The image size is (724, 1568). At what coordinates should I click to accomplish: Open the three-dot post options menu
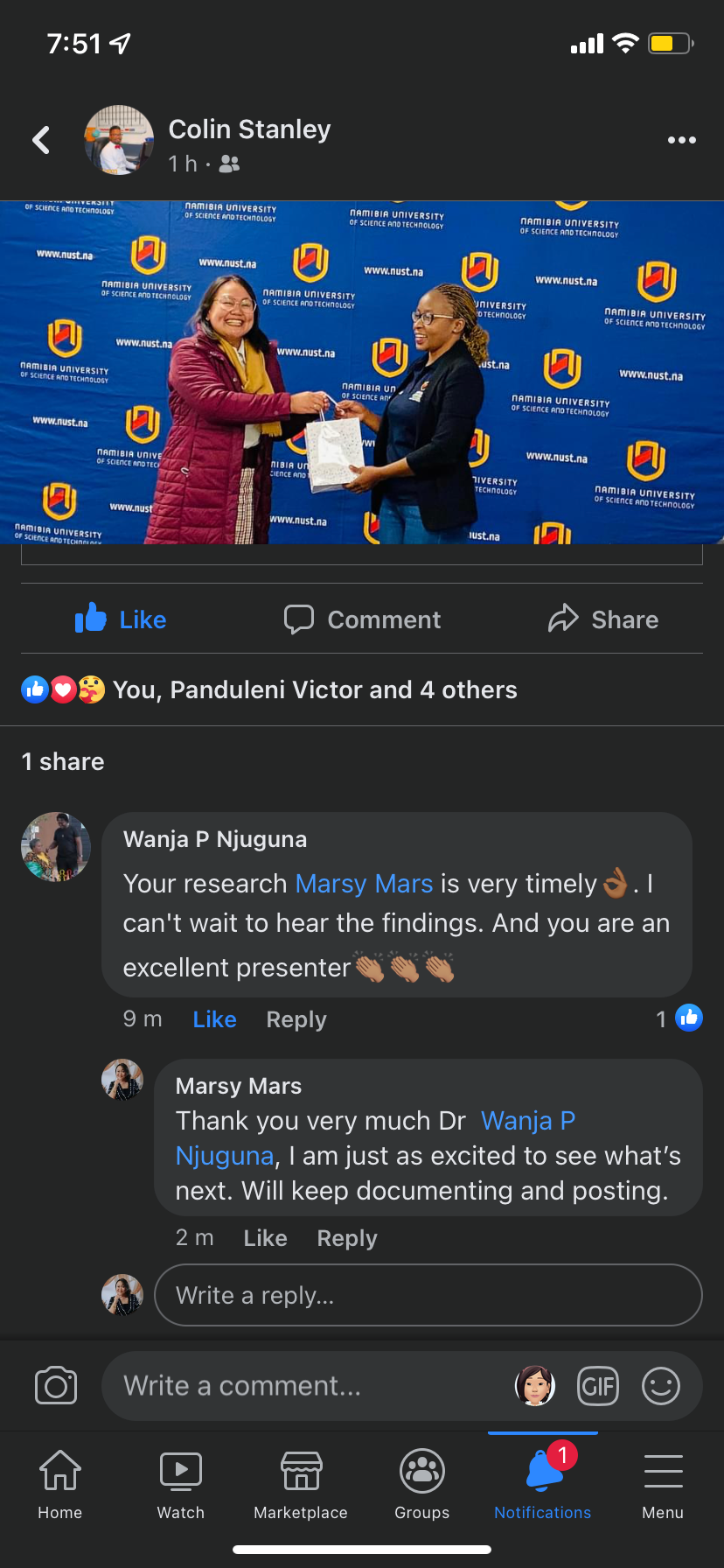(x=681, y=140)
